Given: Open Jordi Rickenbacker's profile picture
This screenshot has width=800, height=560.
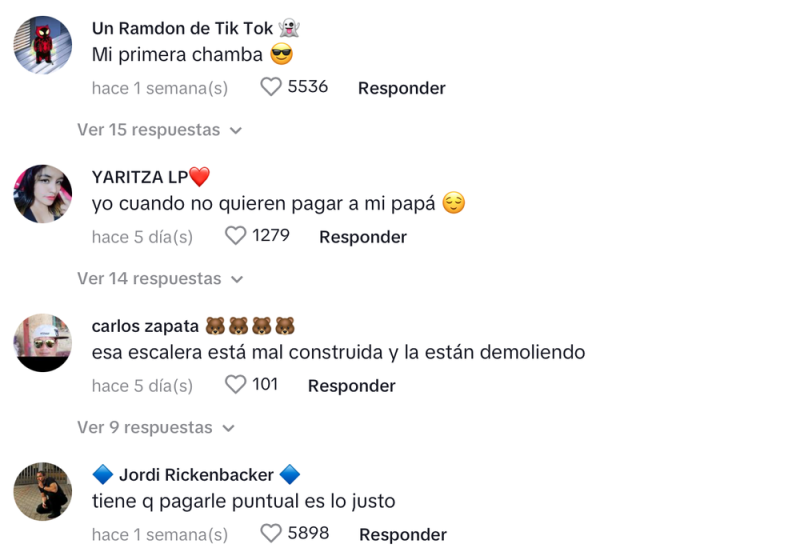Looking at the screenshot, I should [42, 491].
